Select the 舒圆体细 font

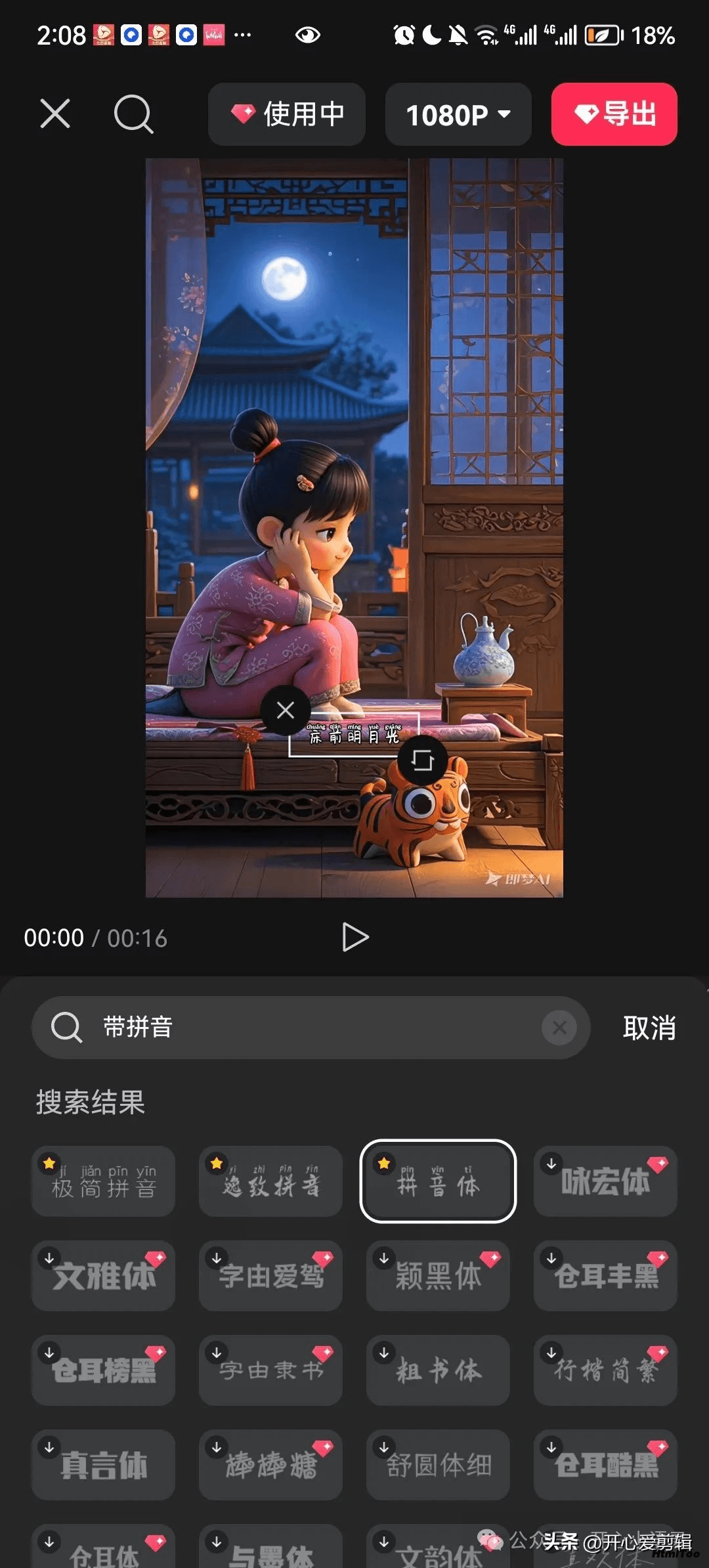pyautogui.click(x=438, y=1465)
